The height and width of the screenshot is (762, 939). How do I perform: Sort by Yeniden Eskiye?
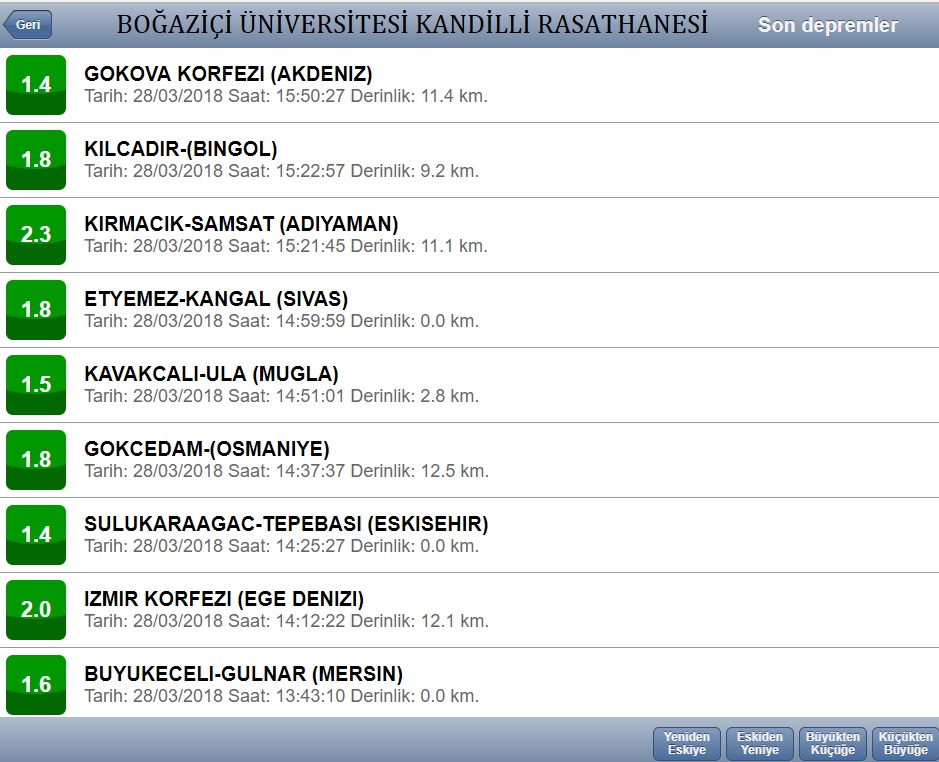pos(686,743)
